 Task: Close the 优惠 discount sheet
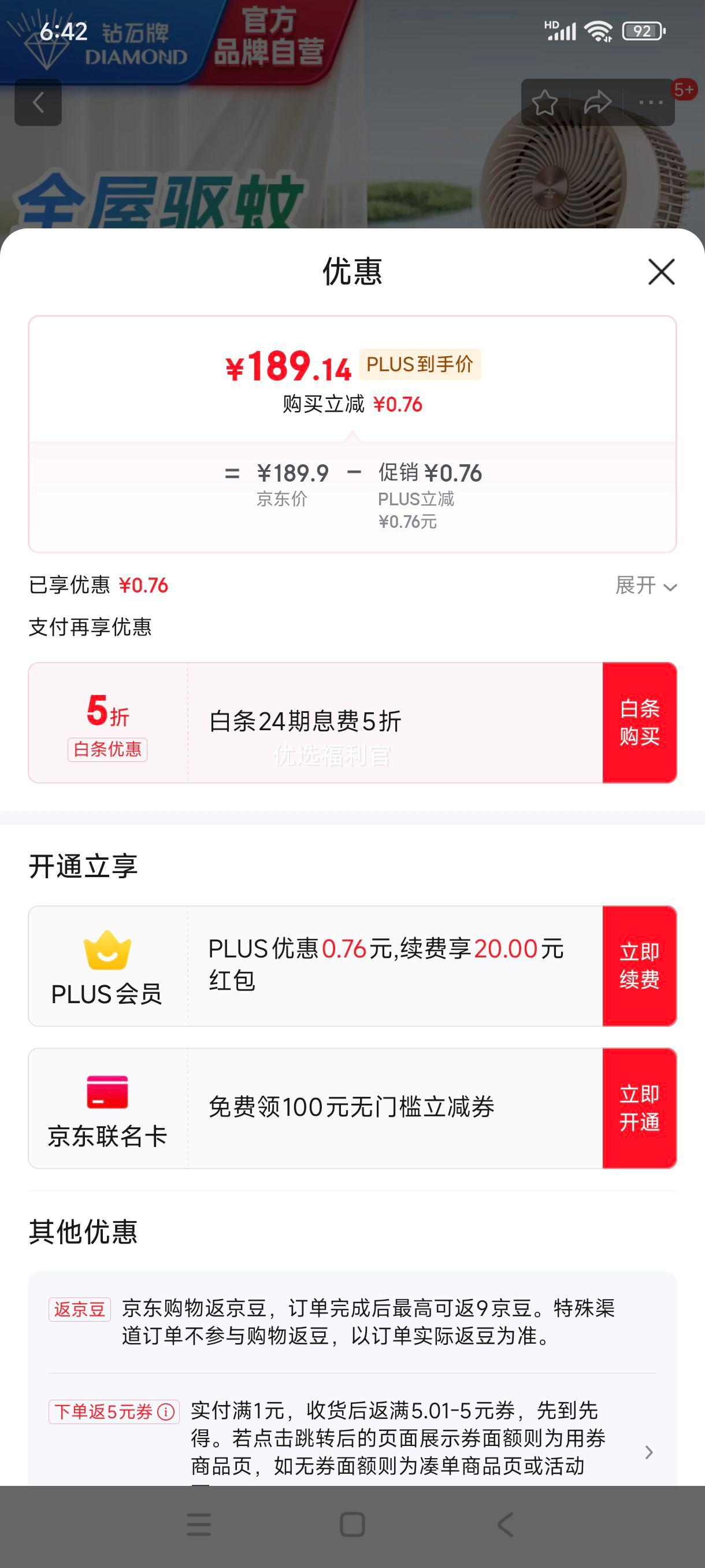pos(661,272)
